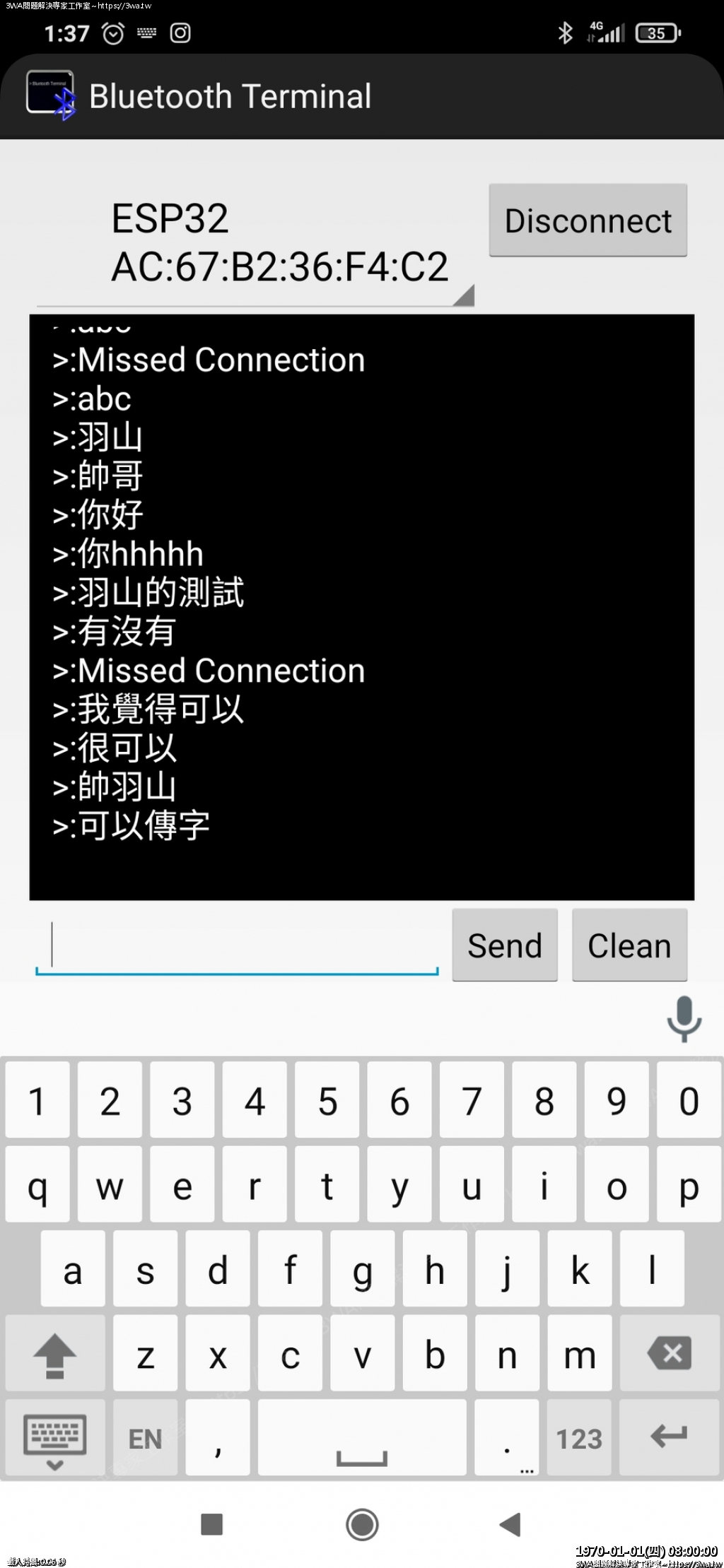Change keyboard language with EN key
The image size is (724, 1568).
pyautogui.click(x=145, y=1438)
